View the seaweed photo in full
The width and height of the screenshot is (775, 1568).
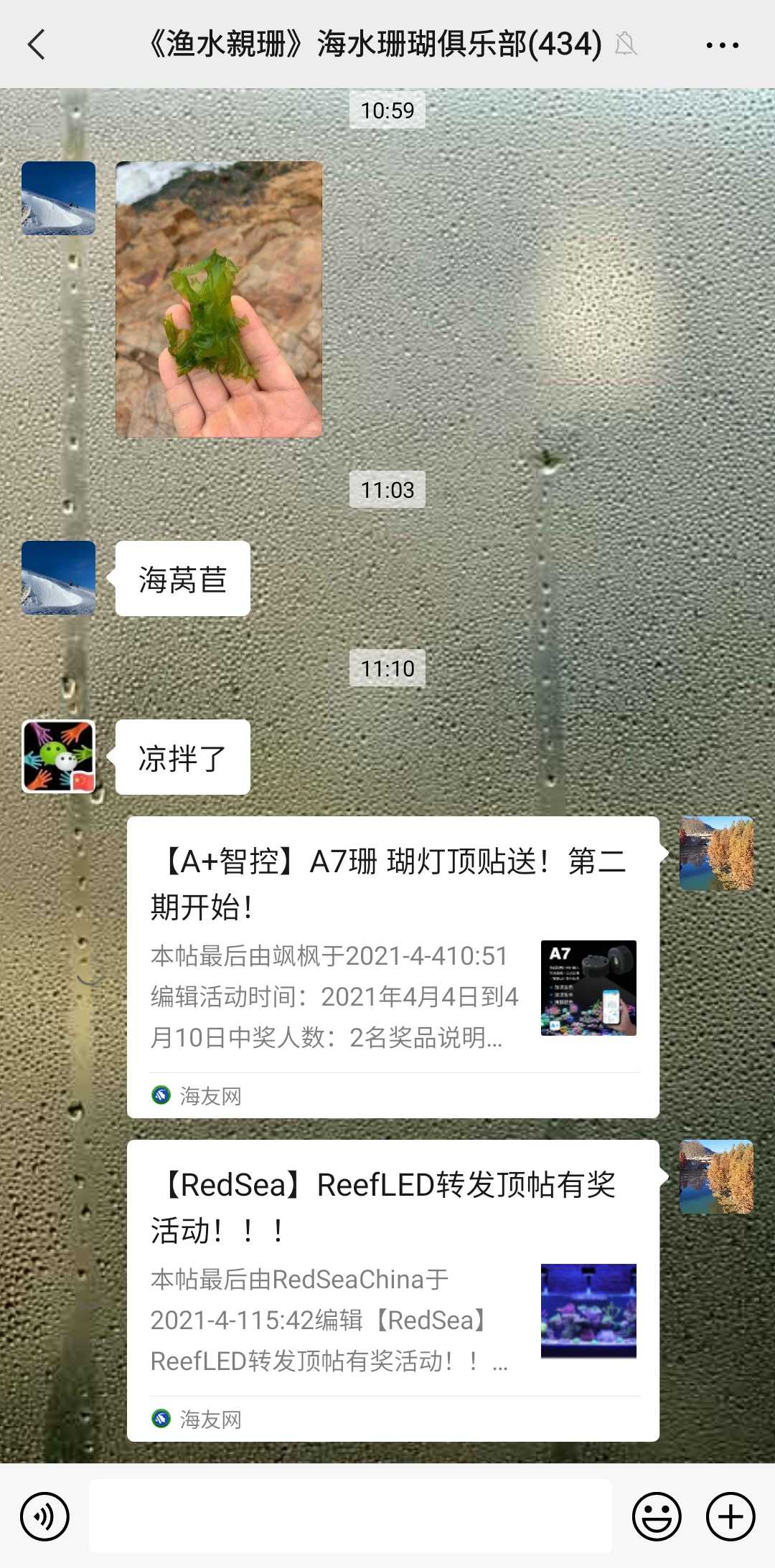coord(219,299)
